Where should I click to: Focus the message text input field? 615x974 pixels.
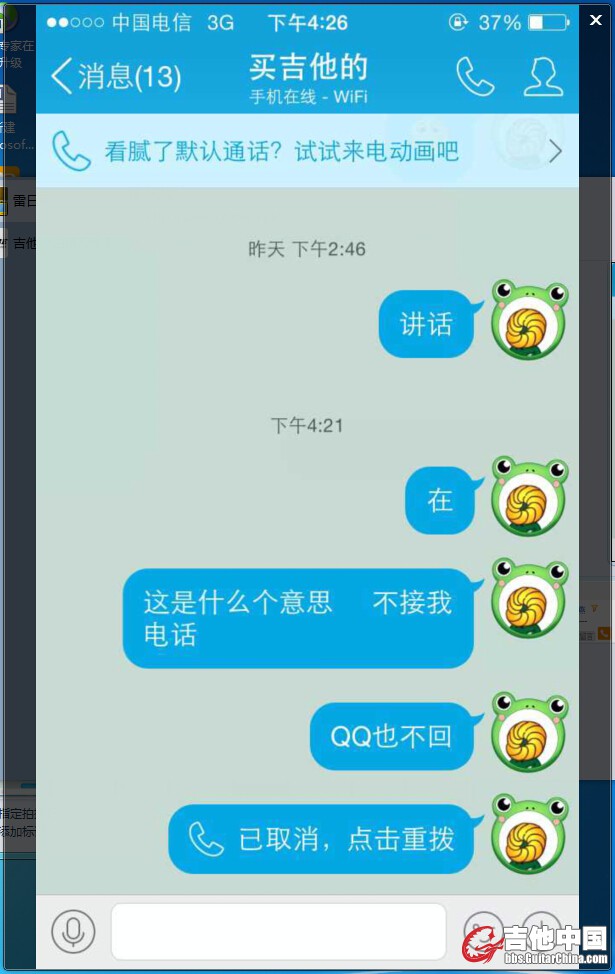[278, 931]
